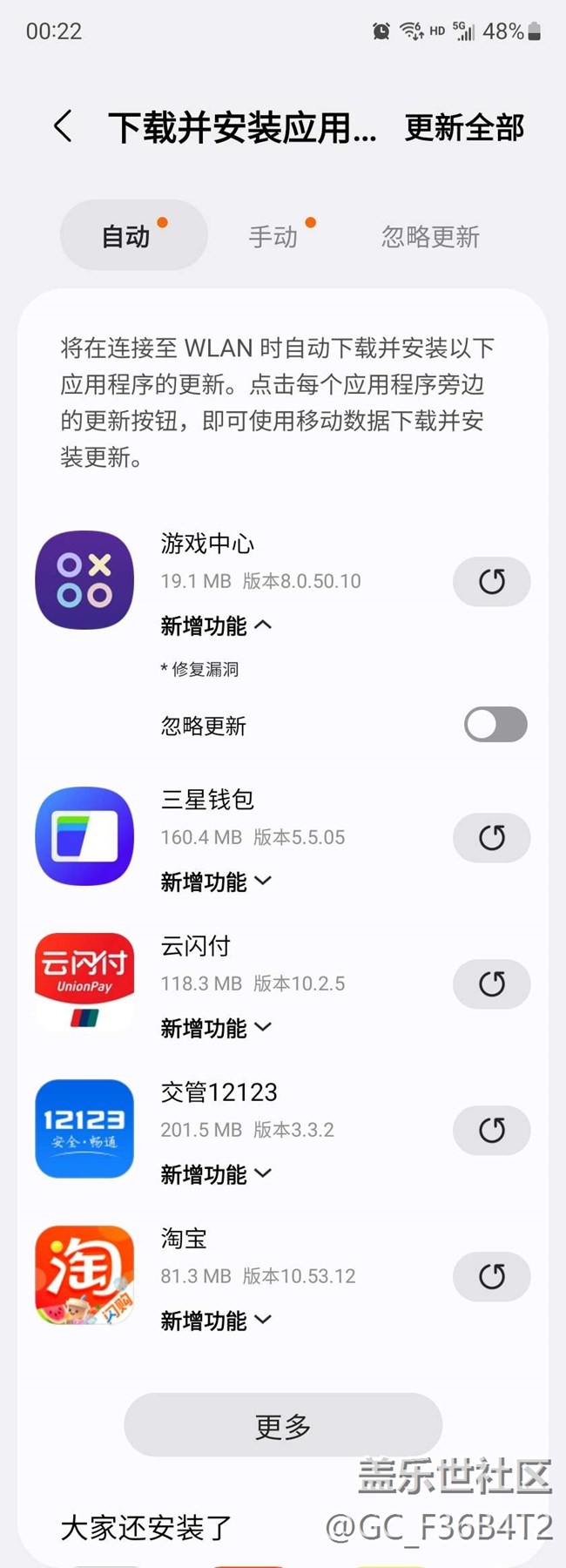Viewport: 566px width, 1568px height.
Task: Expand 新增功能 under 三星钱包
Action: coord(216,882)
